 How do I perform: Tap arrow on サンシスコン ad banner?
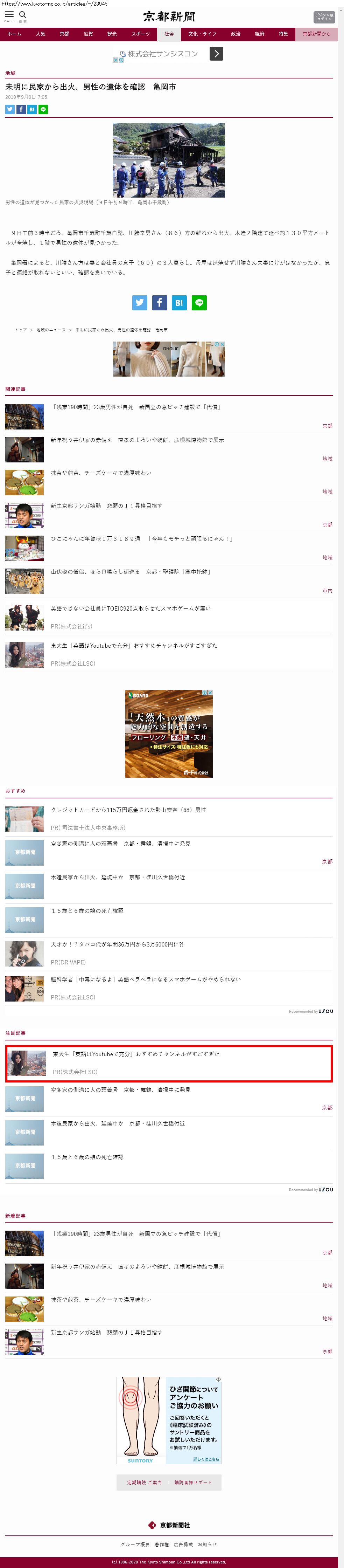coord(216,54)
